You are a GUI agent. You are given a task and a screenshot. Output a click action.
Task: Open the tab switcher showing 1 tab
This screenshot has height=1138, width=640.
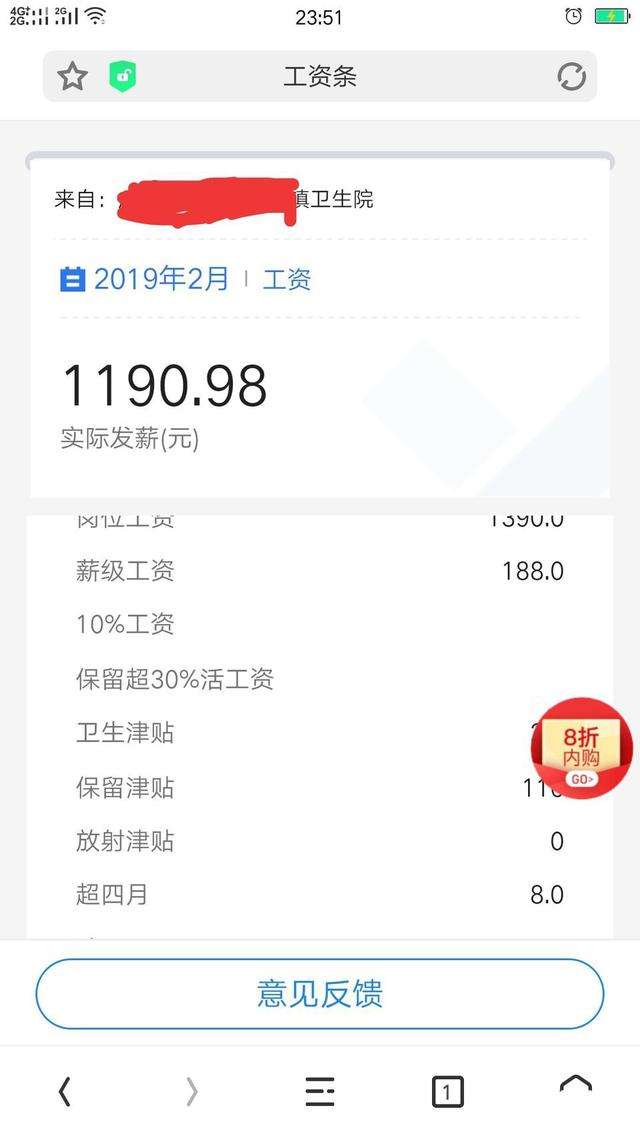(448, 1092)
